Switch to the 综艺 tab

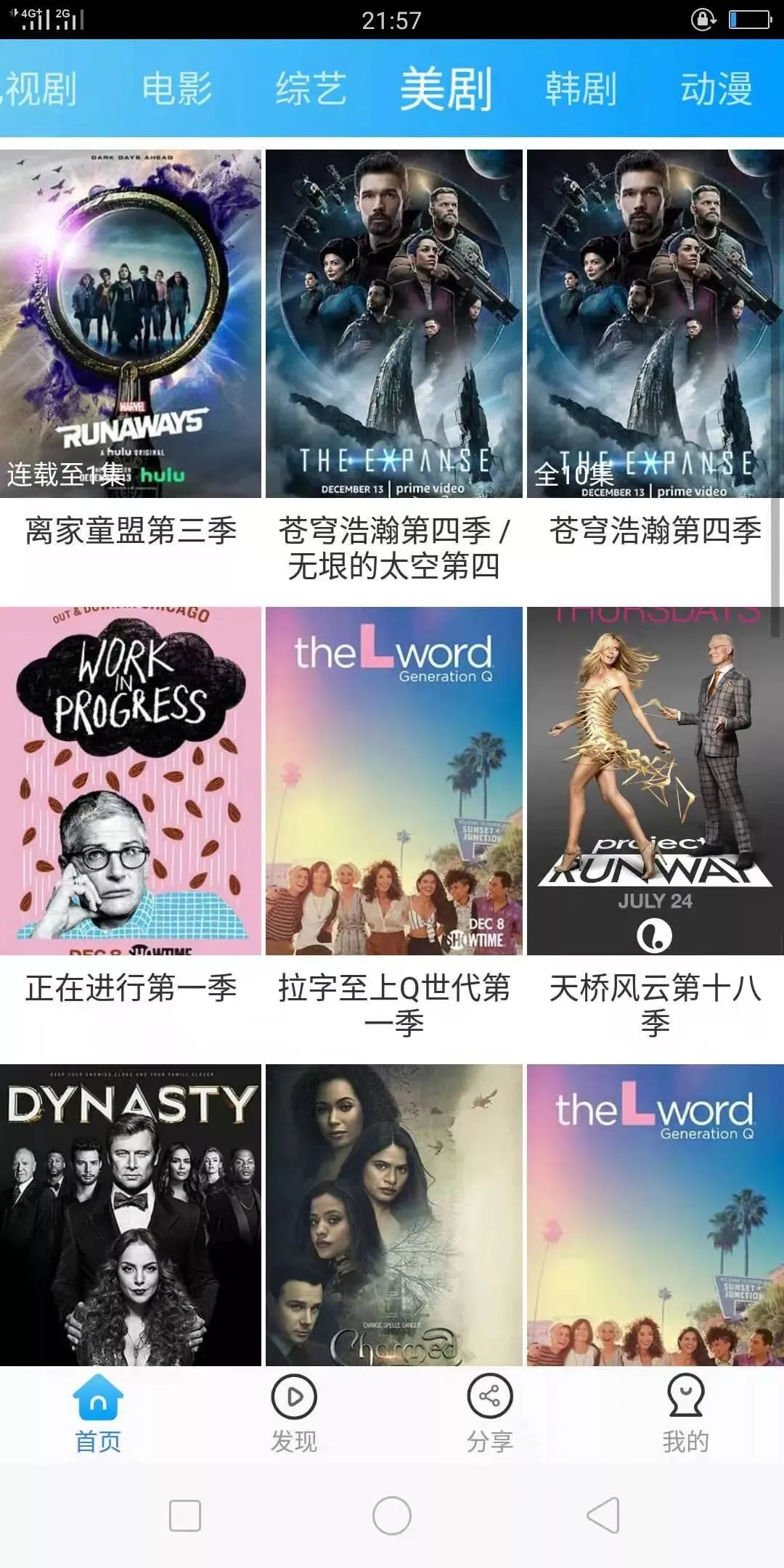[x=311, y=89]
